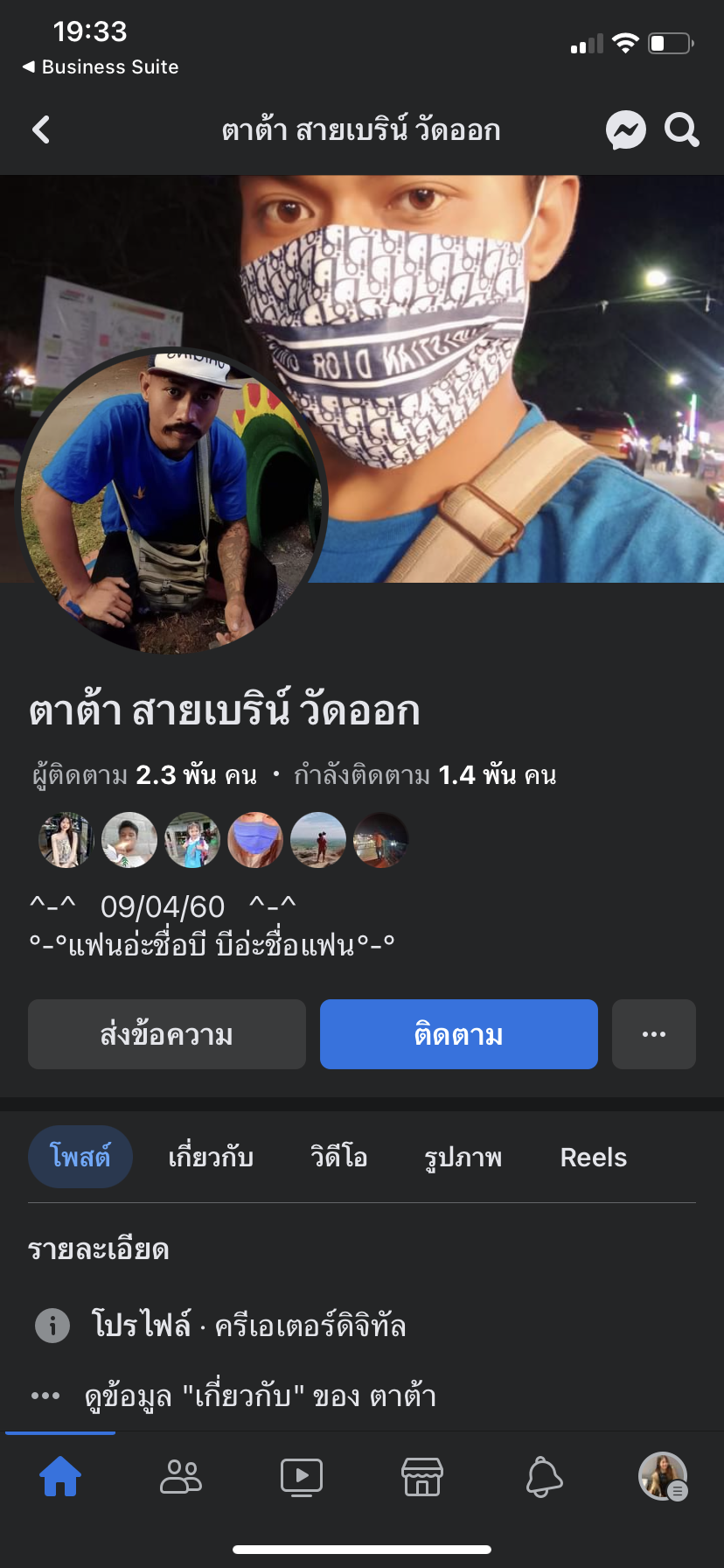Open the three-dot more options button

(x=653, y=1034)
